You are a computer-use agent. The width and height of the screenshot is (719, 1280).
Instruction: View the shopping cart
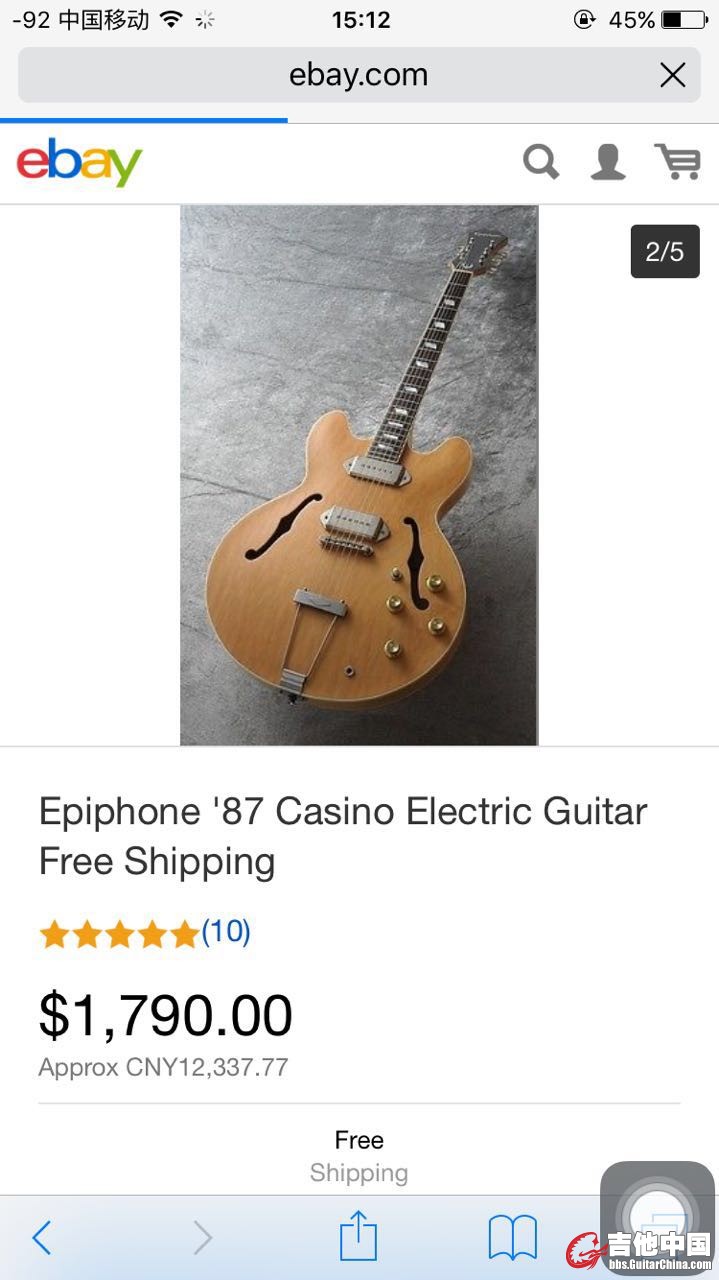(677, 161)
